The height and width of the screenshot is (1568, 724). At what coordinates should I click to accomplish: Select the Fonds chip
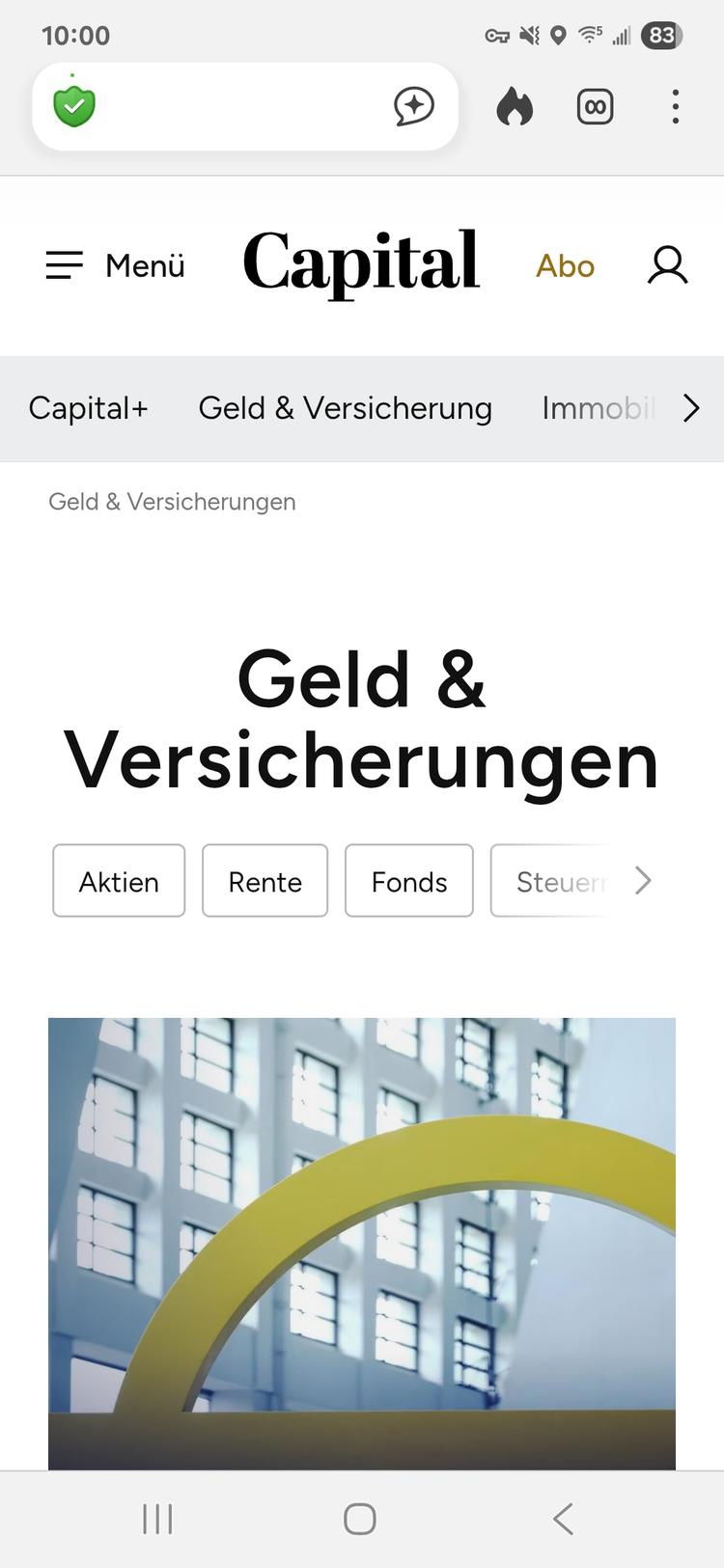coord(409,881)
